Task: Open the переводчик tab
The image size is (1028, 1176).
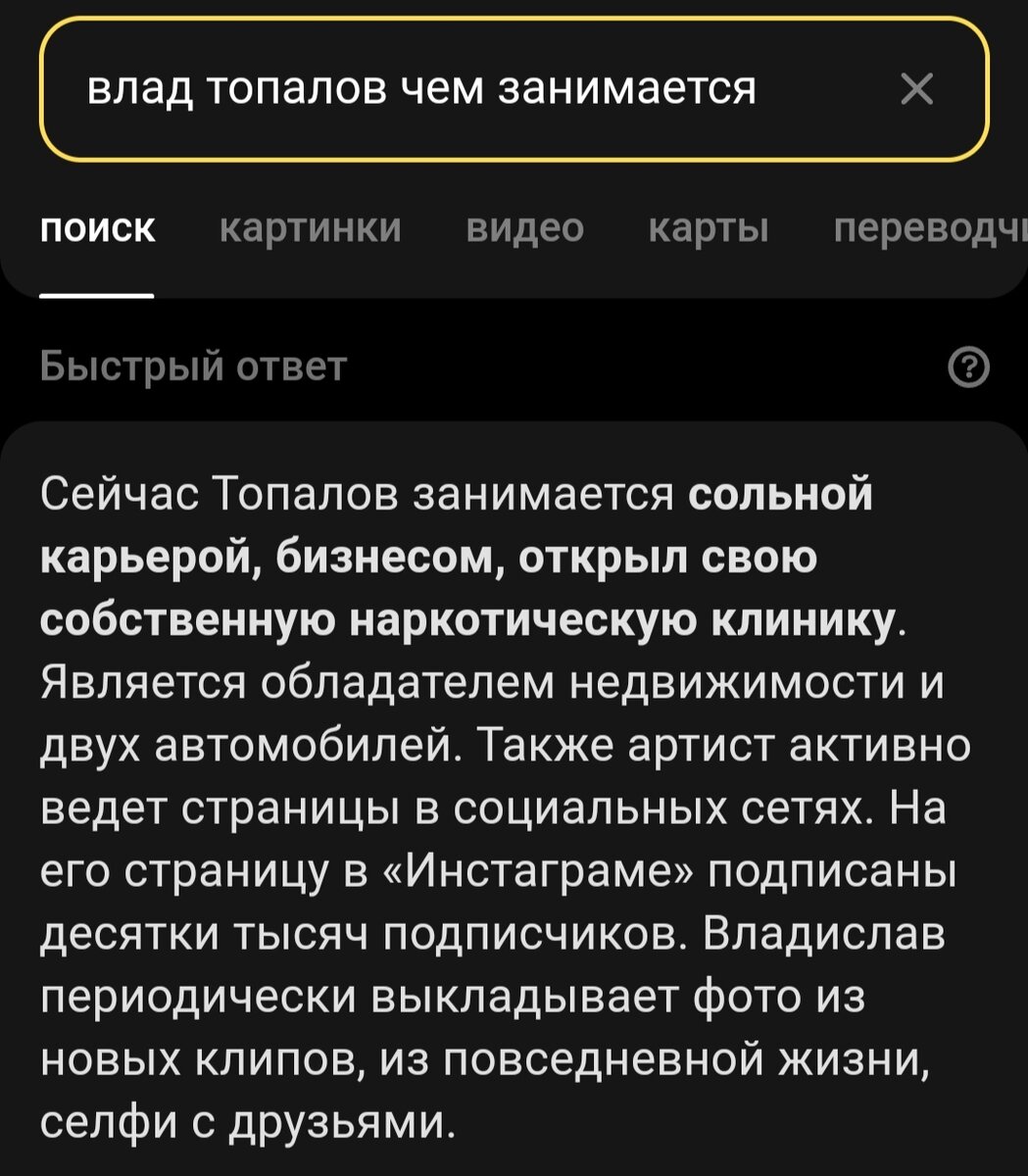Action: pyautogui.click(x=931, y=228)
